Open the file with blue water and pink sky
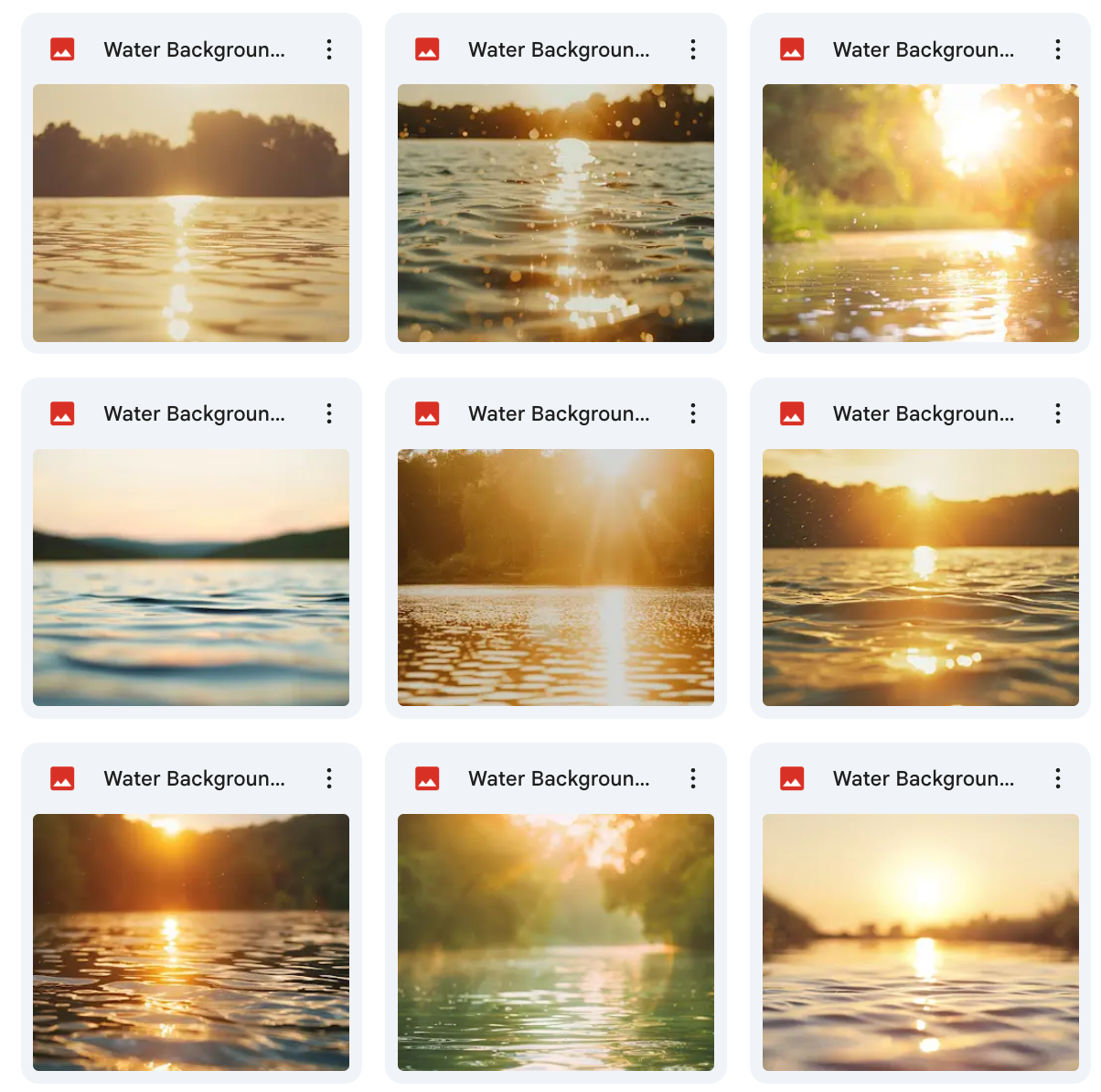Screen dimensions: 1101x1092 tap(190, 577)
